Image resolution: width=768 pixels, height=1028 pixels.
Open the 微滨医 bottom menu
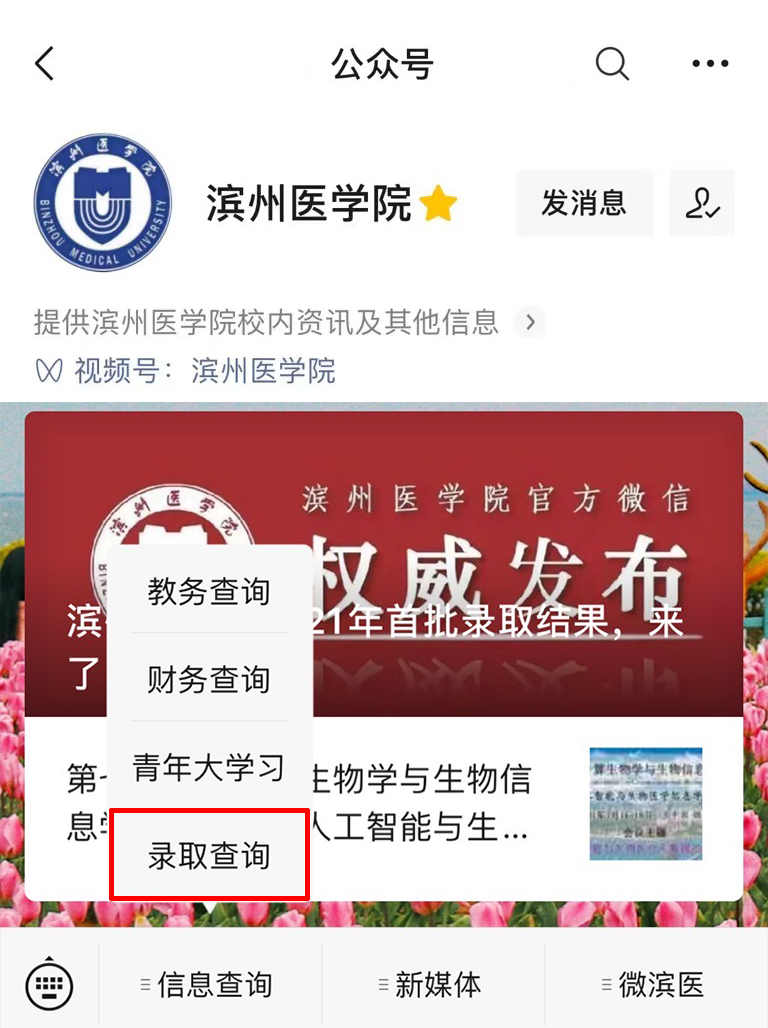pyautogui.click(x=657, y=984)
